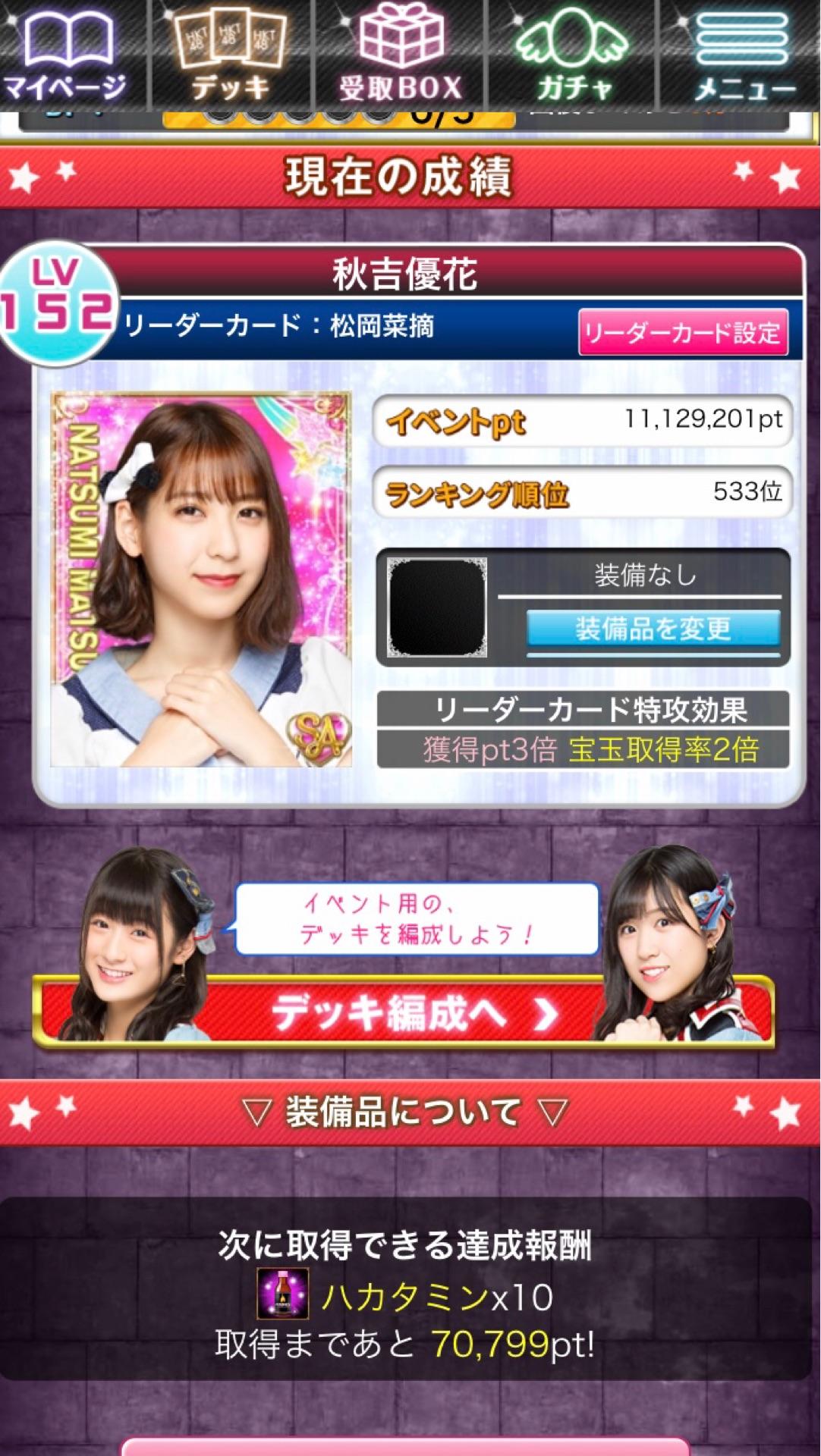Tap 装備品を変更 to change equipment
Screen dimensions: 821x1456
[x=653, y=629]
